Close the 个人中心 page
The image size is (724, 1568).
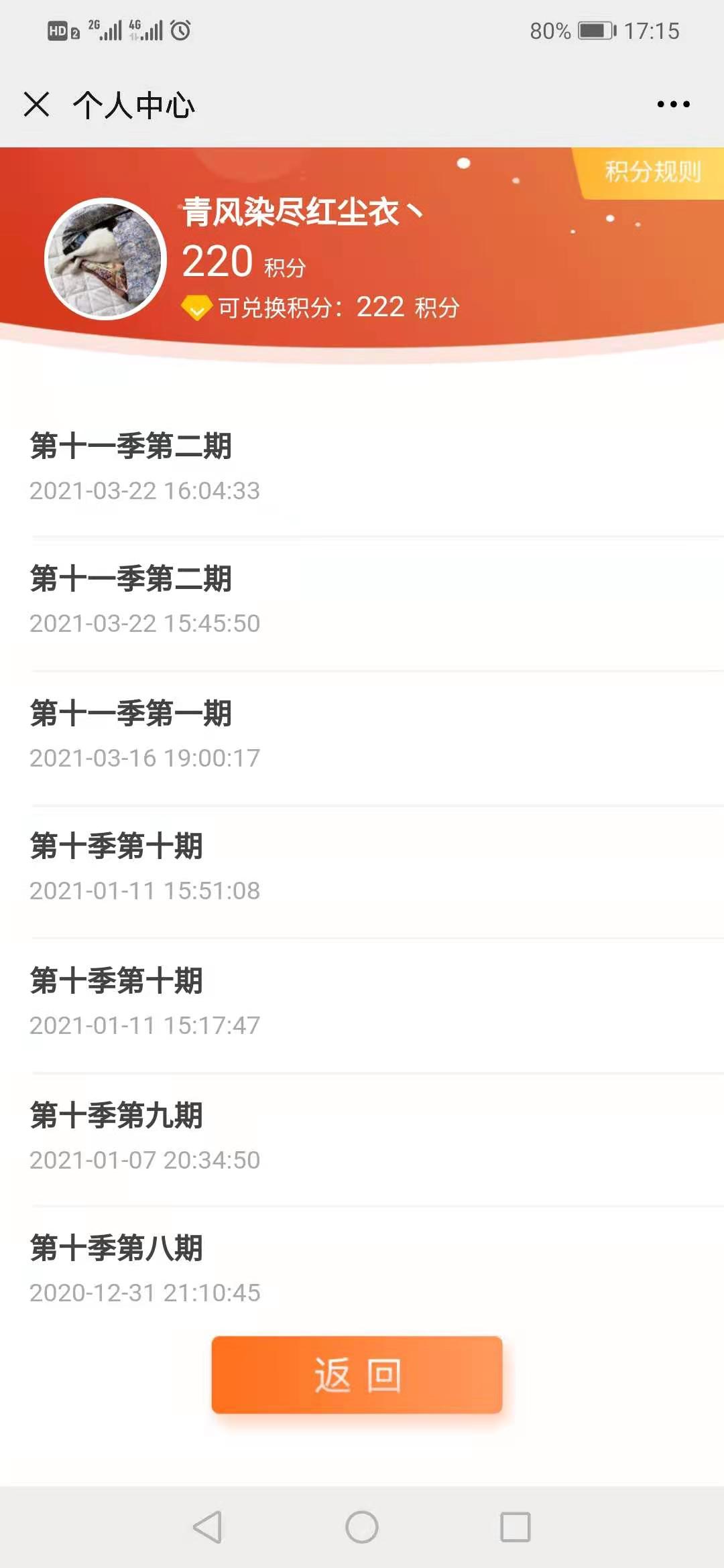click(36, 105)
